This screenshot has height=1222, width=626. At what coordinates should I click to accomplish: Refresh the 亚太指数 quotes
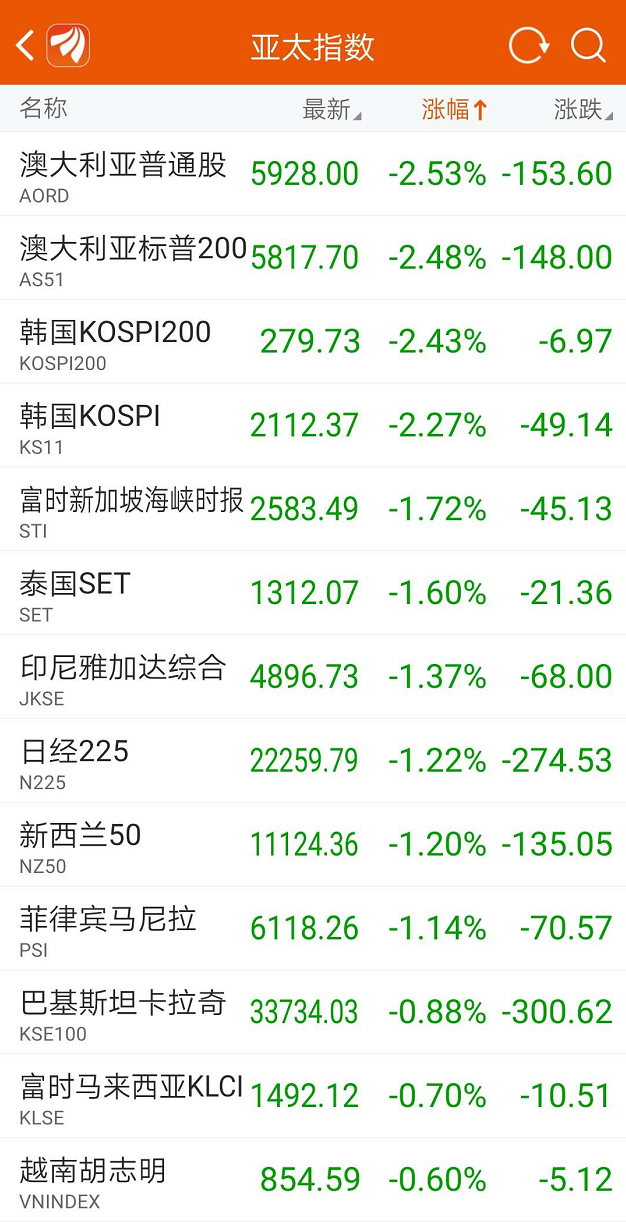click(528, 45)
